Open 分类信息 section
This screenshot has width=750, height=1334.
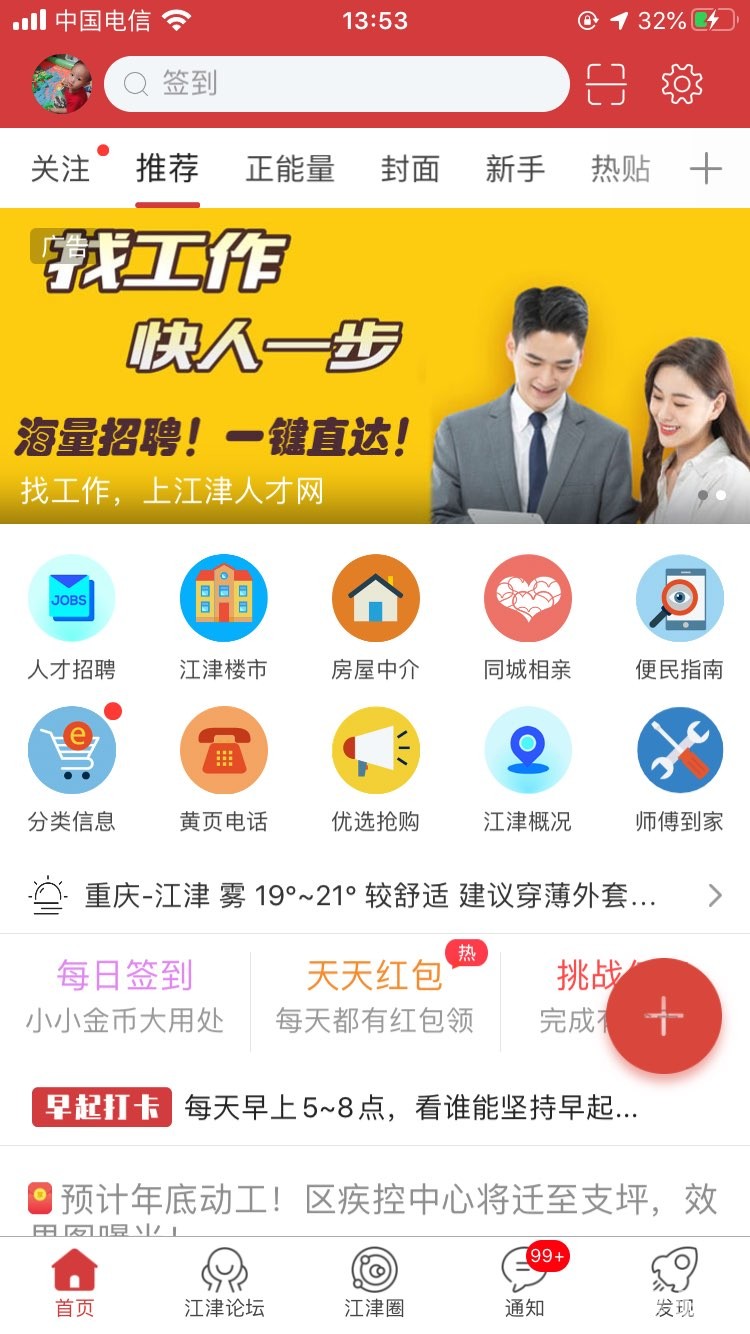coord(71,769)
